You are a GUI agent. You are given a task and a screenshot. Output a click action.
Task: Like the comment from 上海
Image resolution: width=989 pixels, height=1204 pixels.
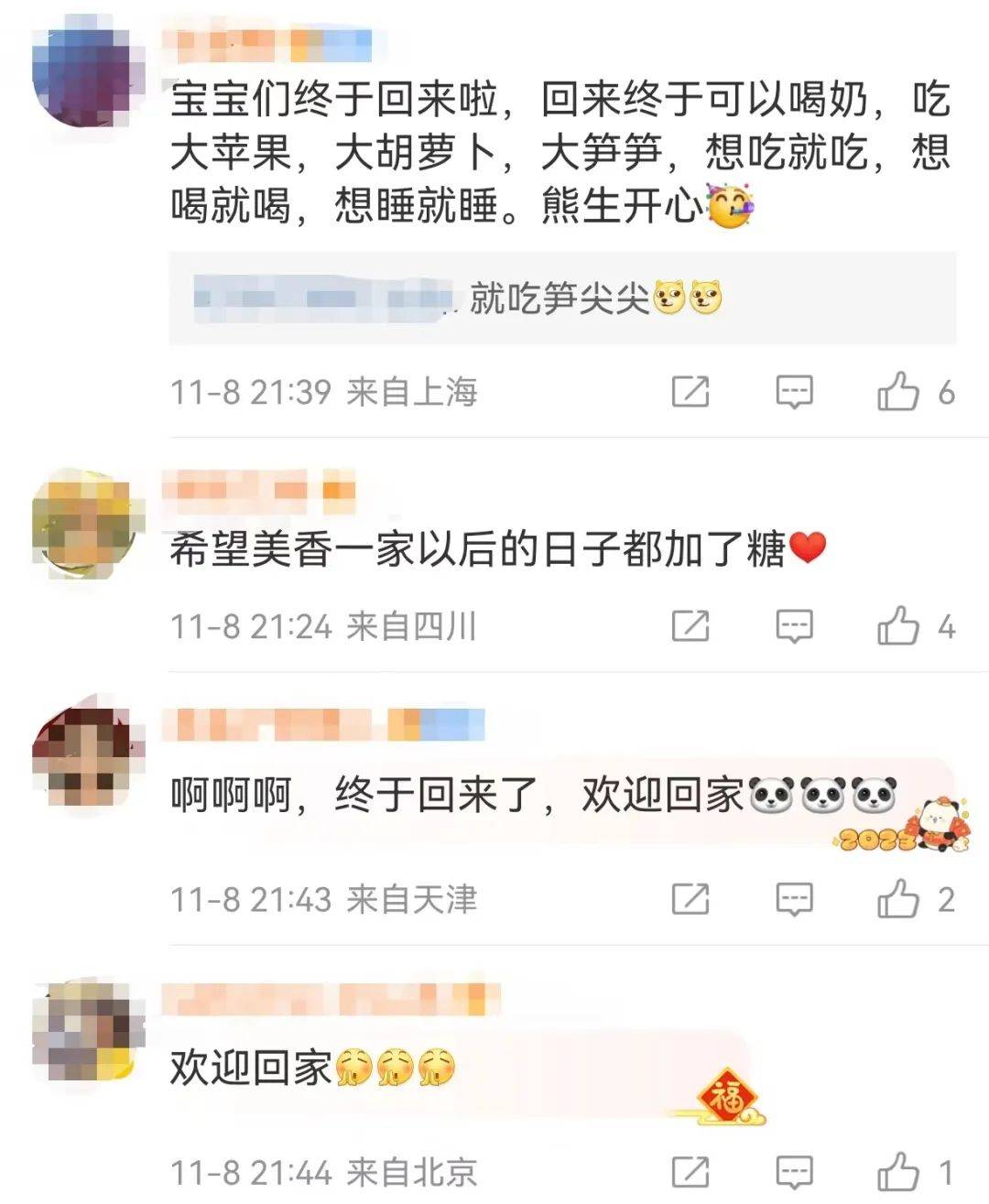[898, 392]
